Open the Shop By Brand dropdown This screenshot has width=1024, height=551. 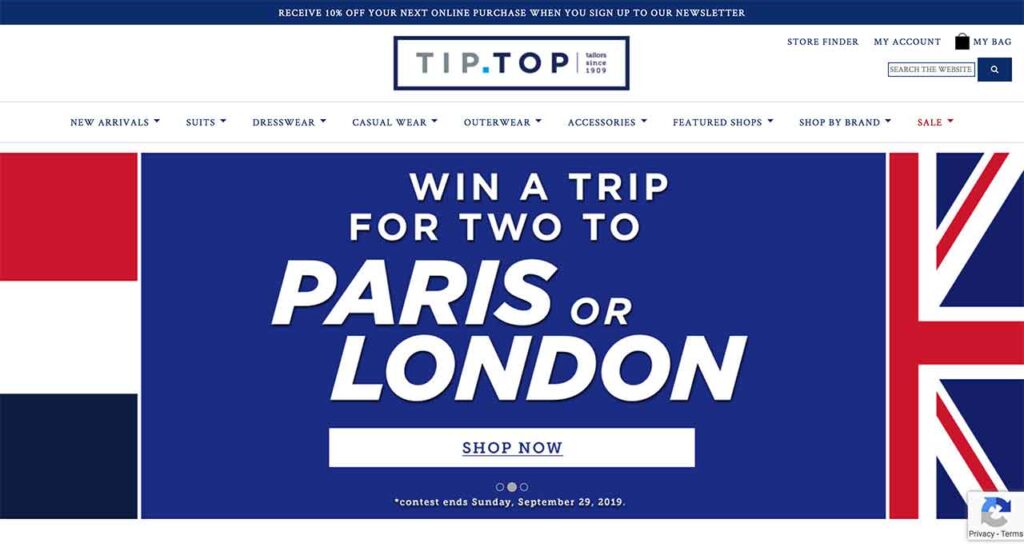(845, 122)
